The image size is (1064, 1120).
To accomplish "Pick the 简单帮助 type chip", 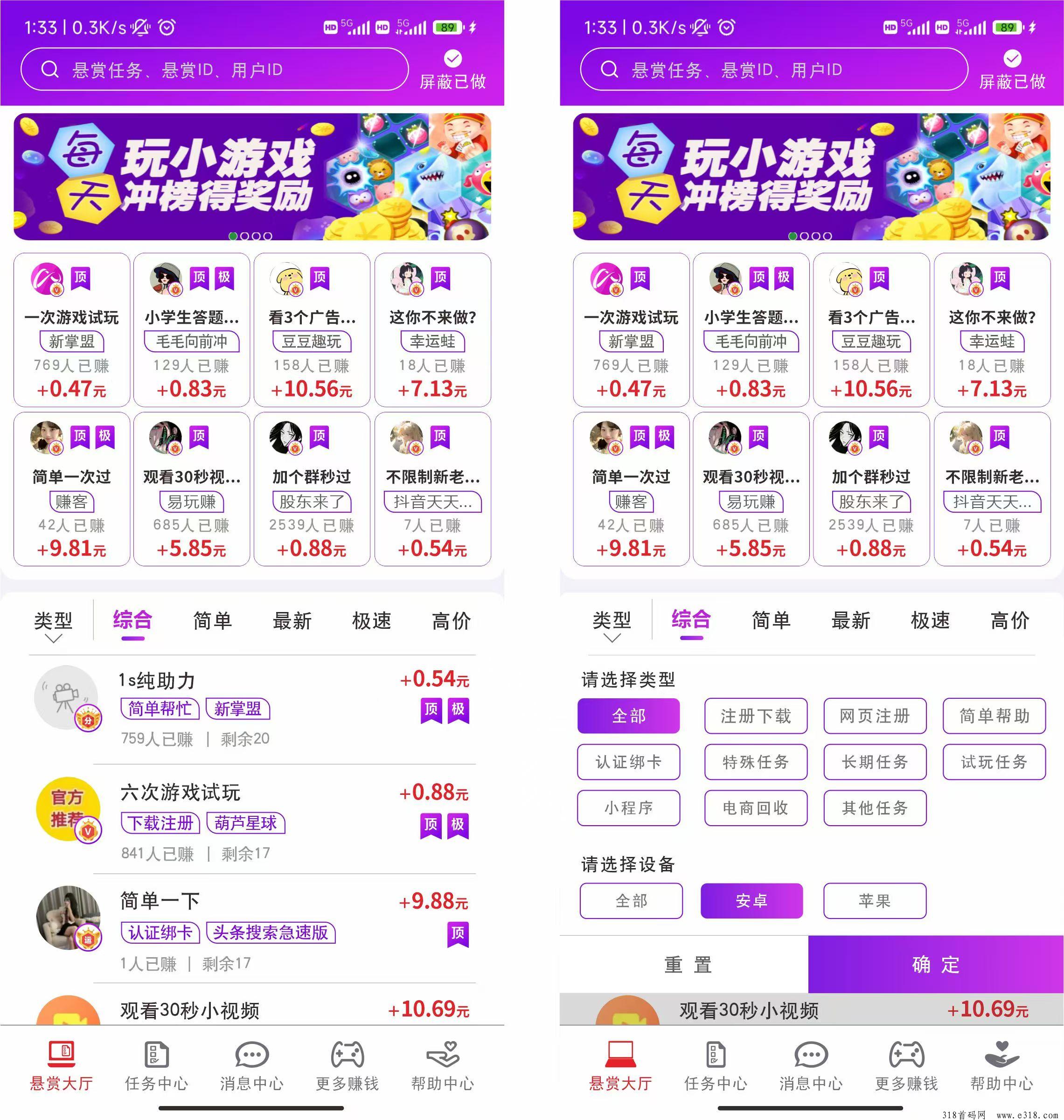I will point(994,716).
